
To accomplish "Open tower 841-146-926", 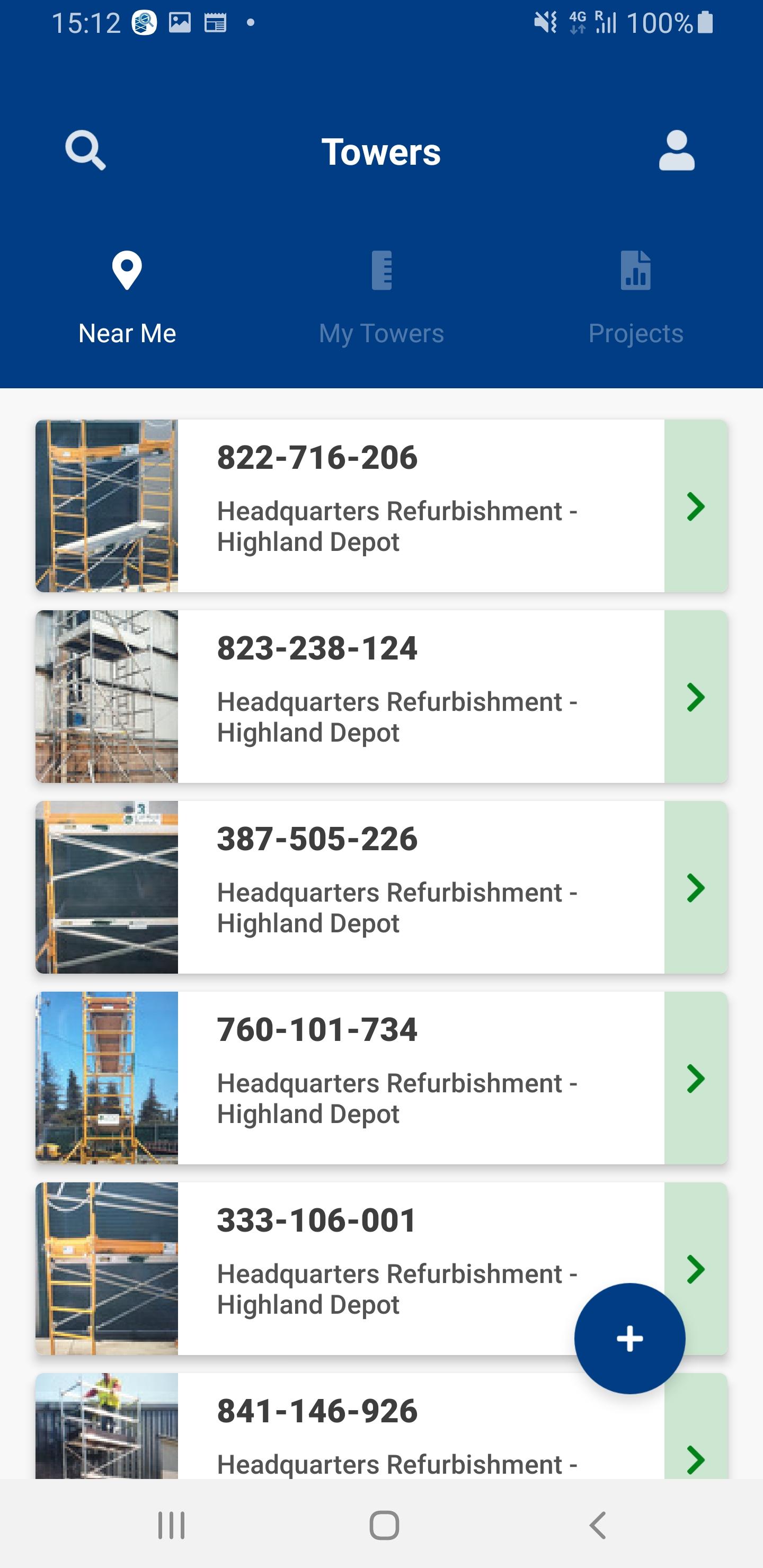I will coord(381,1426).
